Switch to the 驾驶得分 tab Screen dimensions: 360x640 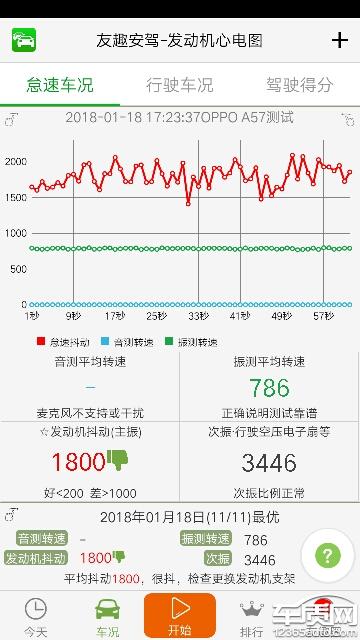[x=299, y=85]
